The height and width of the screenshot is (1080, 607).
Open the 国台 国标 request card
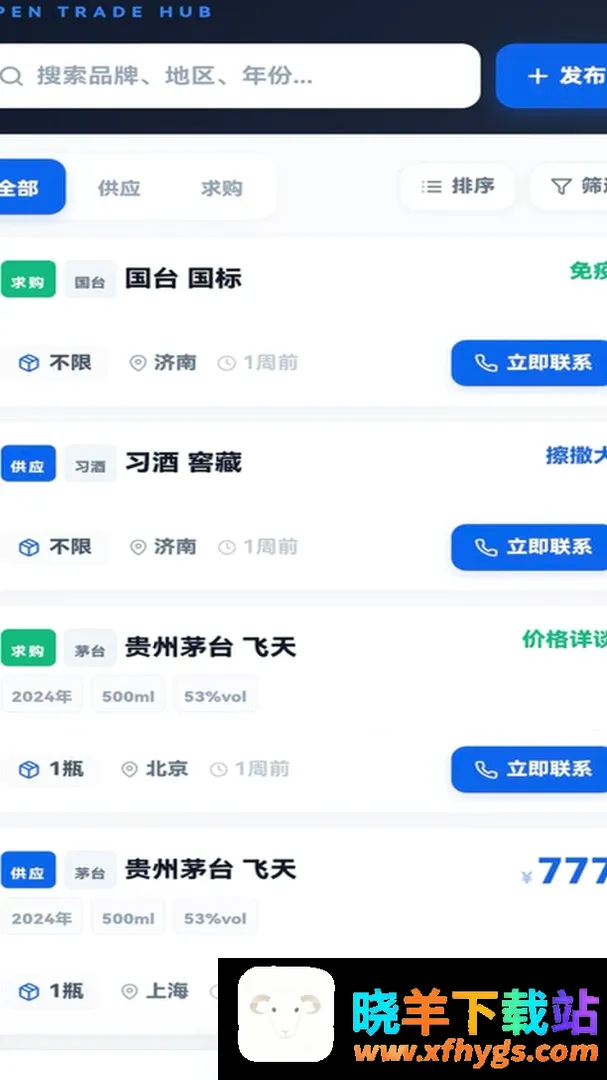303,322
